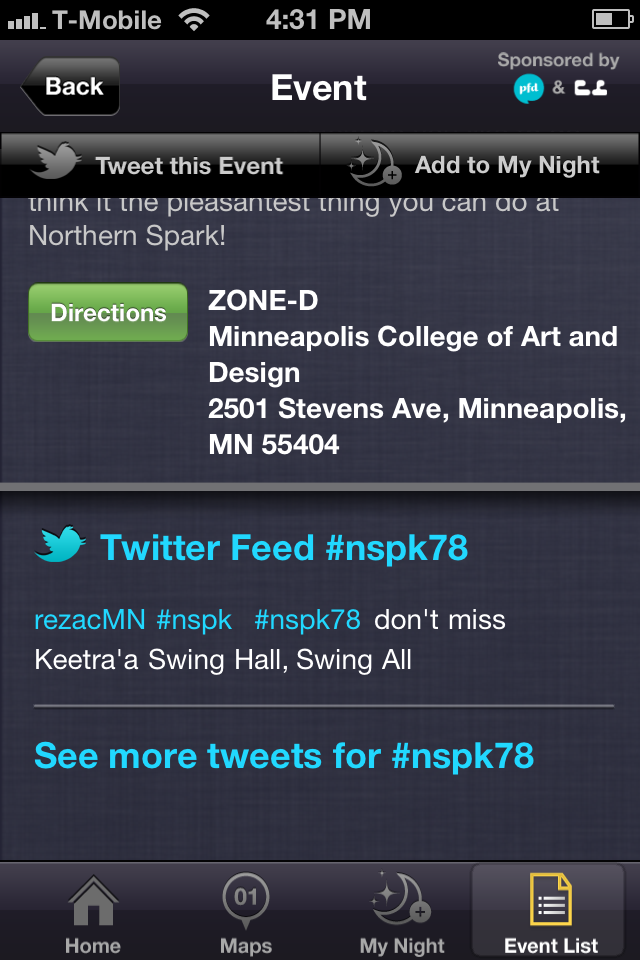Select the Event List tab
The height and width of the screenshot is (960, 640).
(x=551, y=913)
